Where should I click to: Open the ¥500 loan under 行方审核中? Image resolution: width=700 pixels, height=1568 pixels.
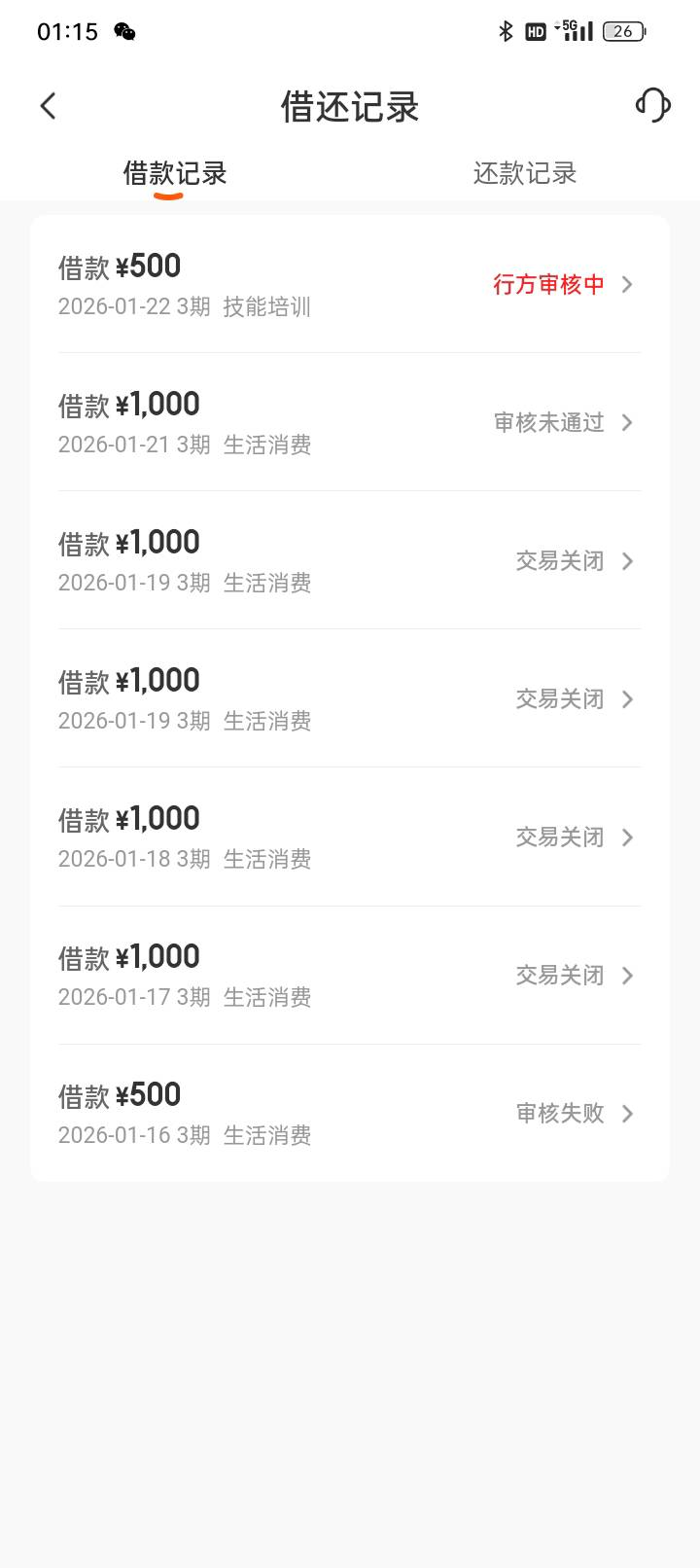point(350,284)
